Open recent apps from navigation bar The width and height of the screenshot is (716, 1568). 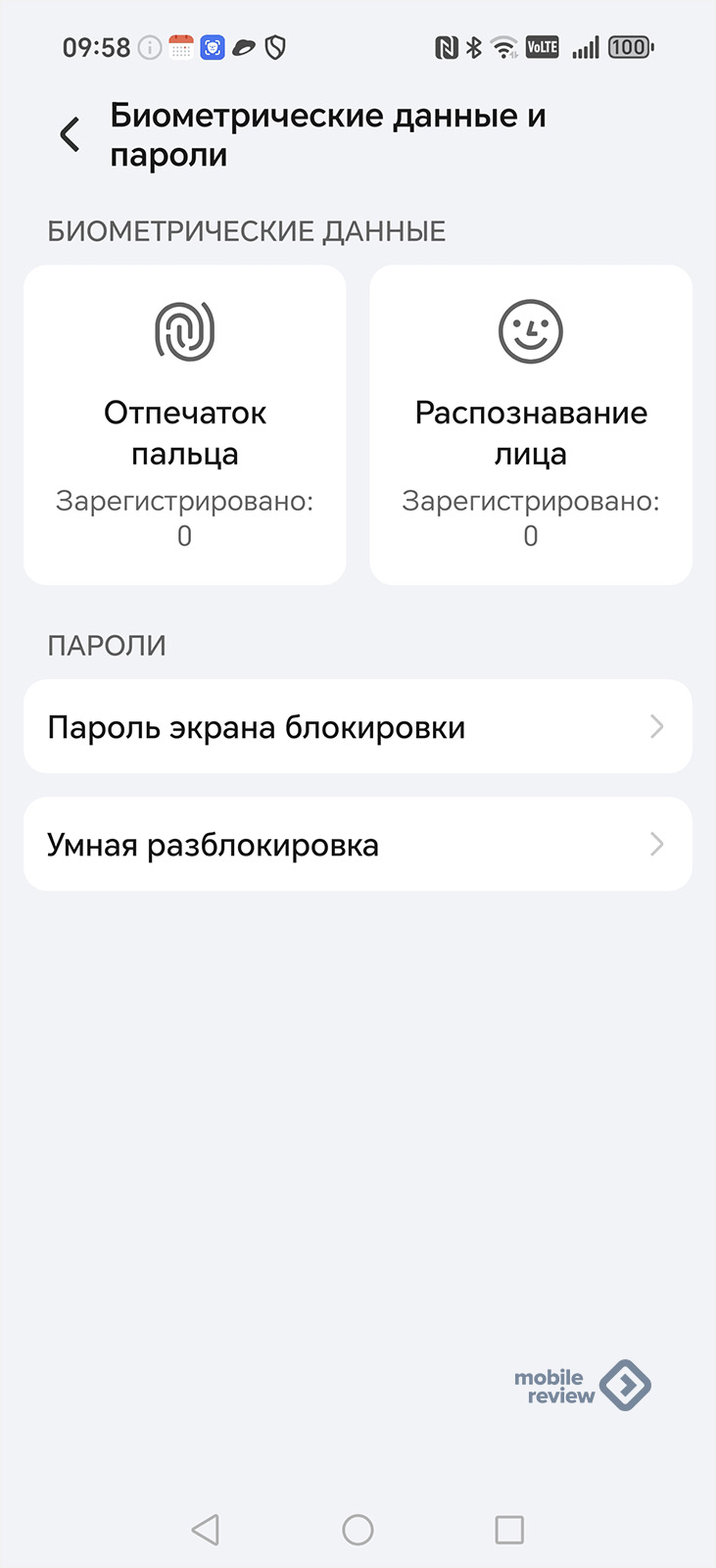(x=509, y=1529)
